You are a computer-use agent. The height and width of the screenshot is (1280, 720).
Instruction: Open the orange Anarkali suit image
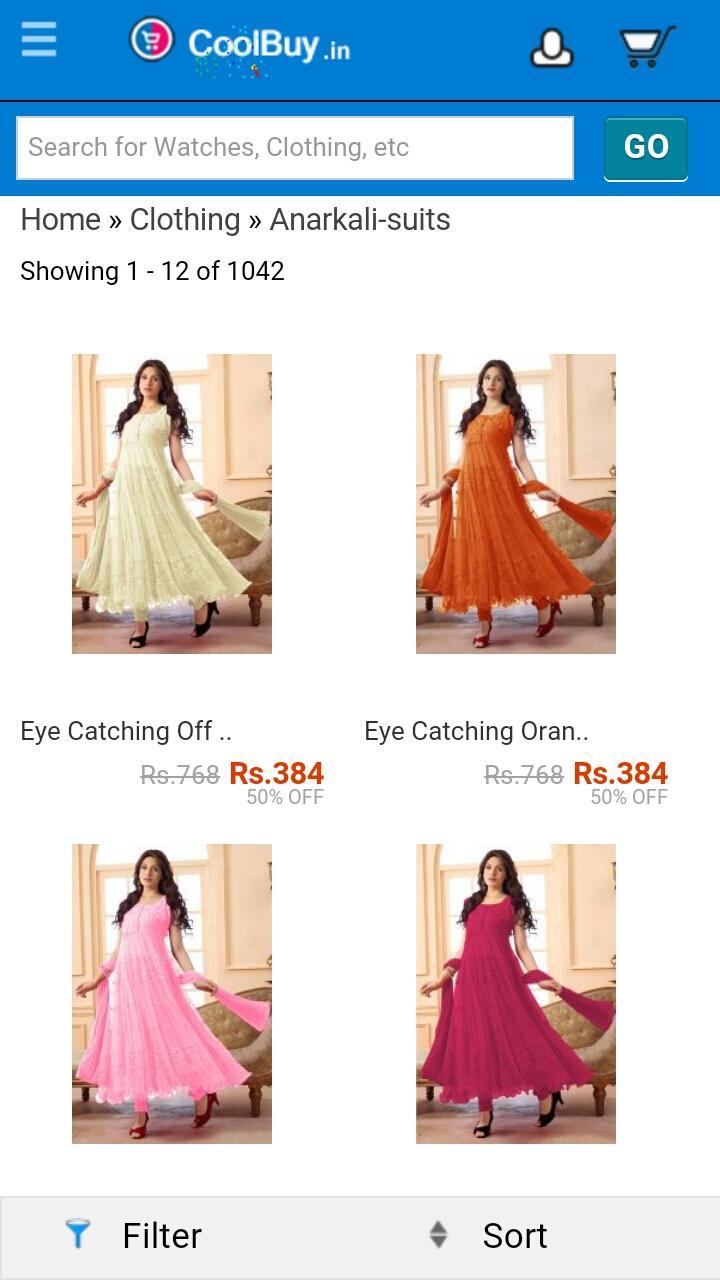coord(516,503)
